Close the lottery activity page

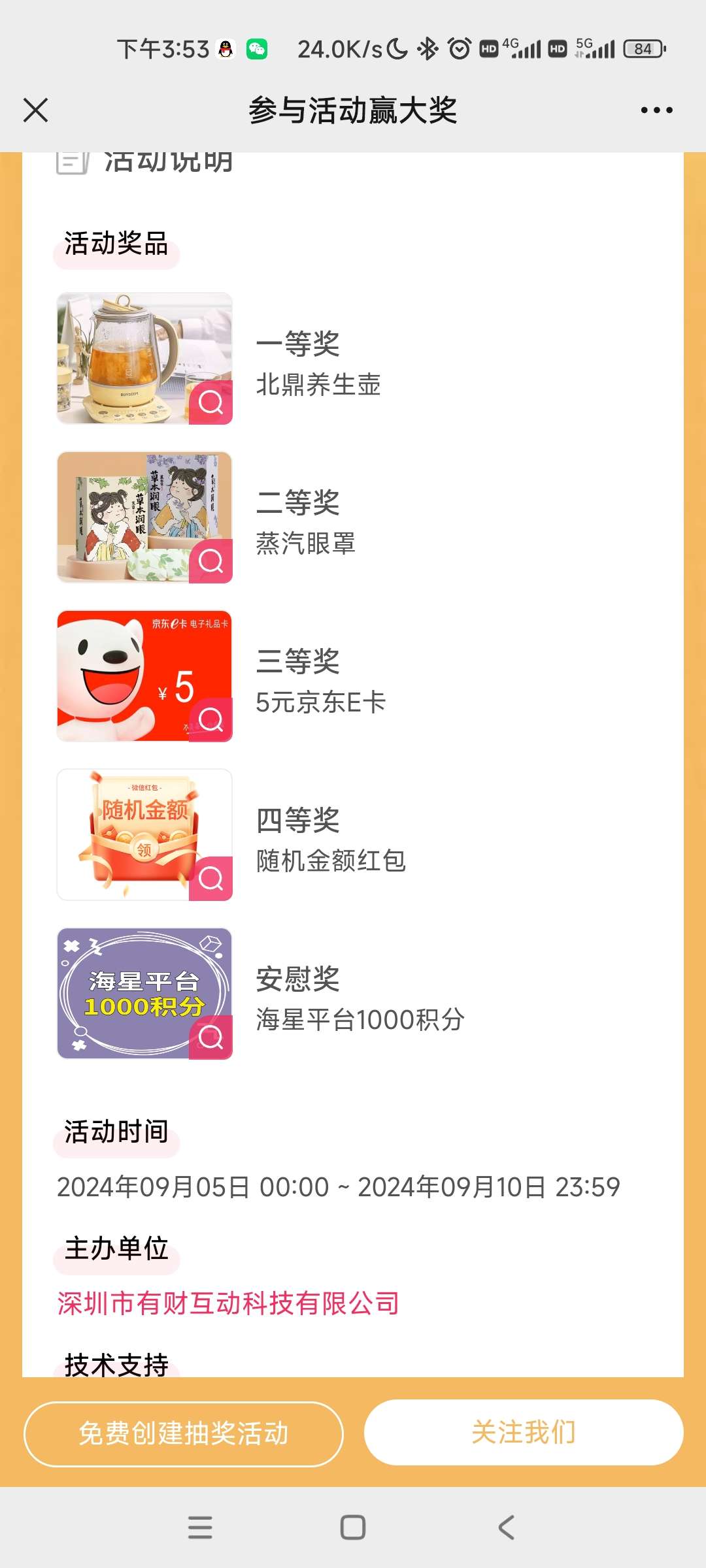[36, 110]
